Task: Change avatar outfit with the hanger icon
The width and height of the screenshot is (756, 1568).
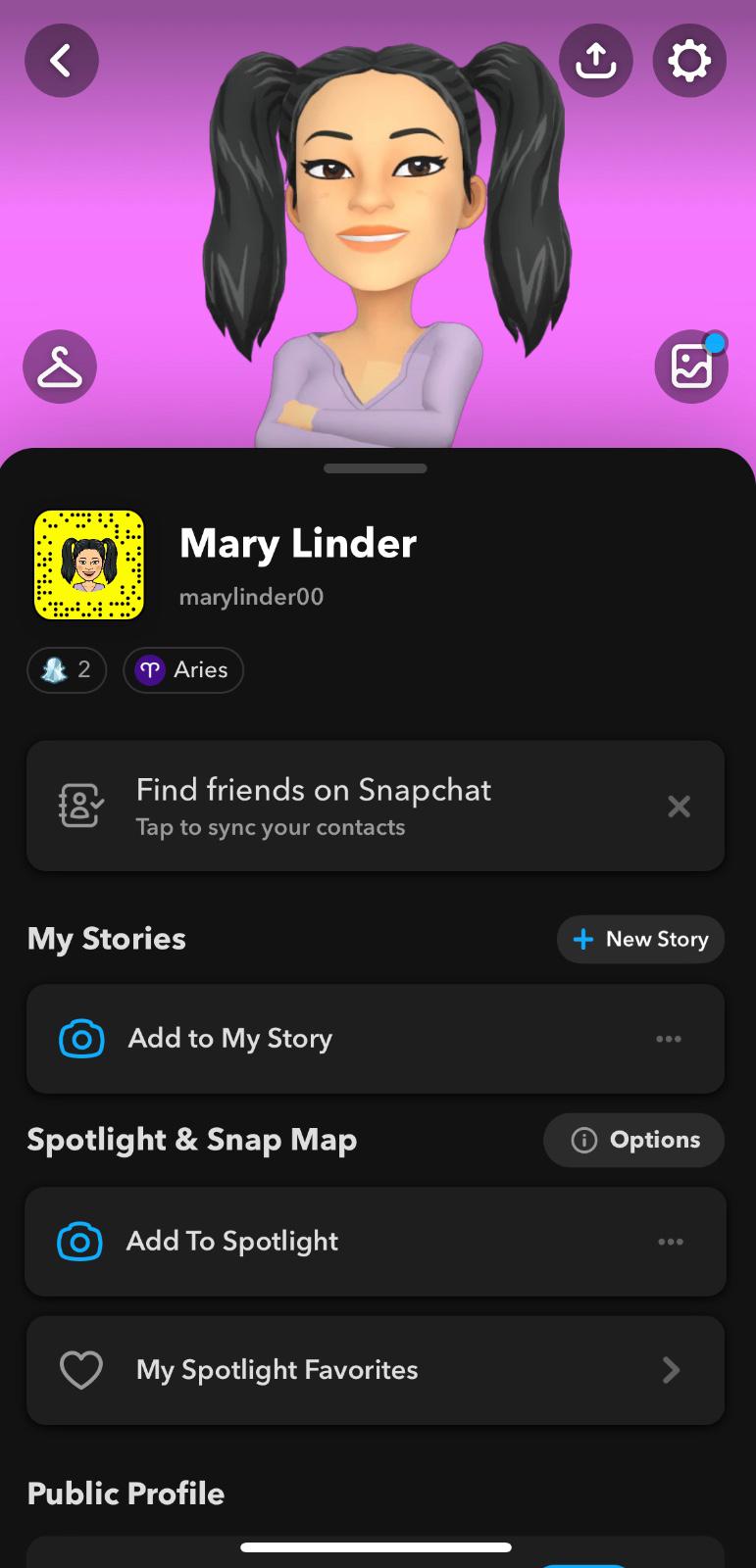Action: click(x=60, y=367)
